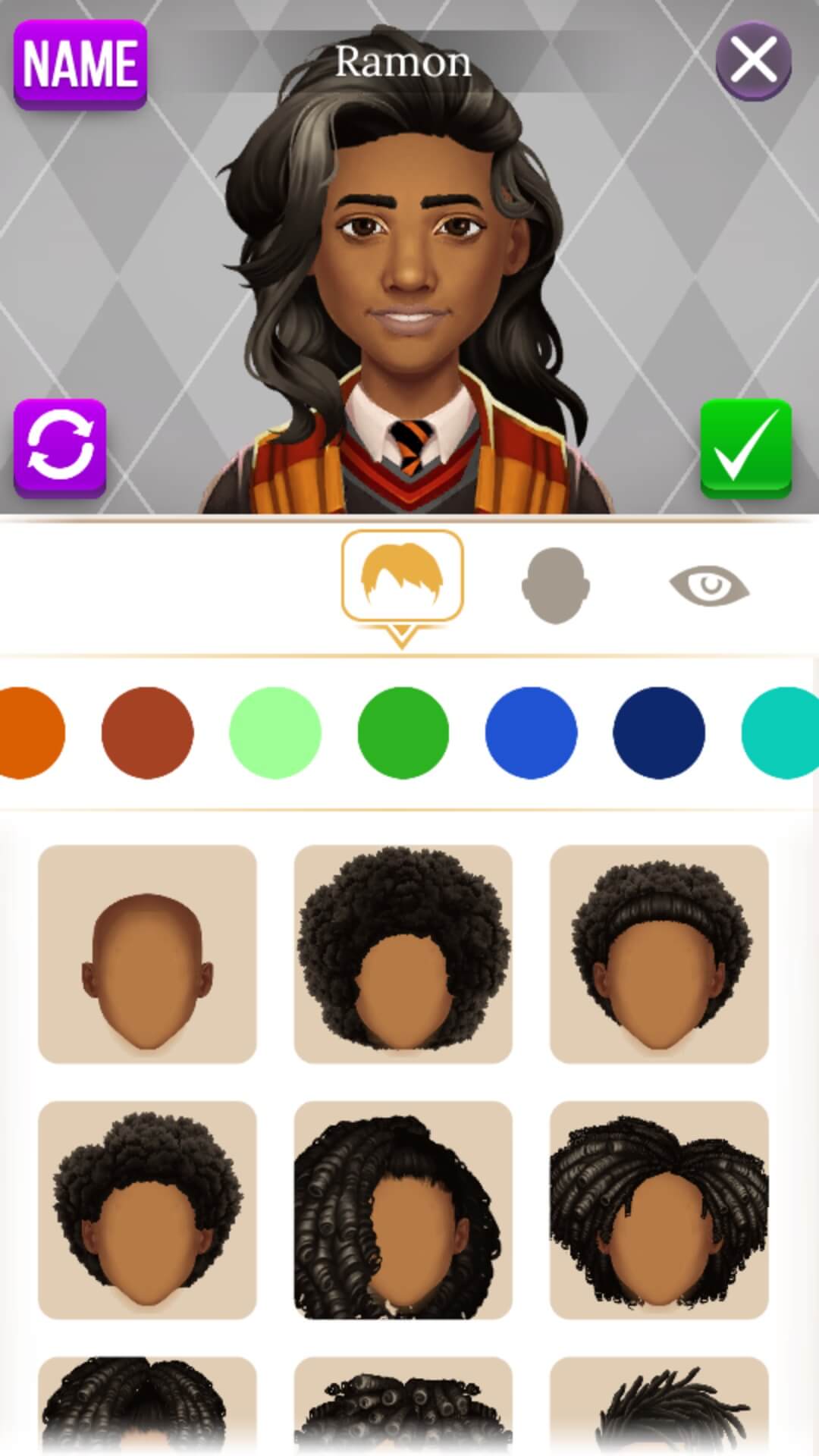Screen dimensions: 819x1456
Task: Choose the reddish-brown hair color
Action: coord(147,733)
